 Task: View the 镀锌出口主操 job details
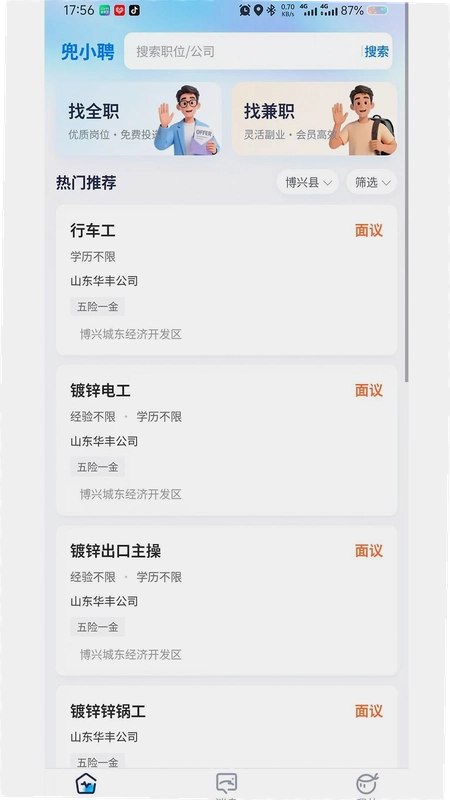227,600
